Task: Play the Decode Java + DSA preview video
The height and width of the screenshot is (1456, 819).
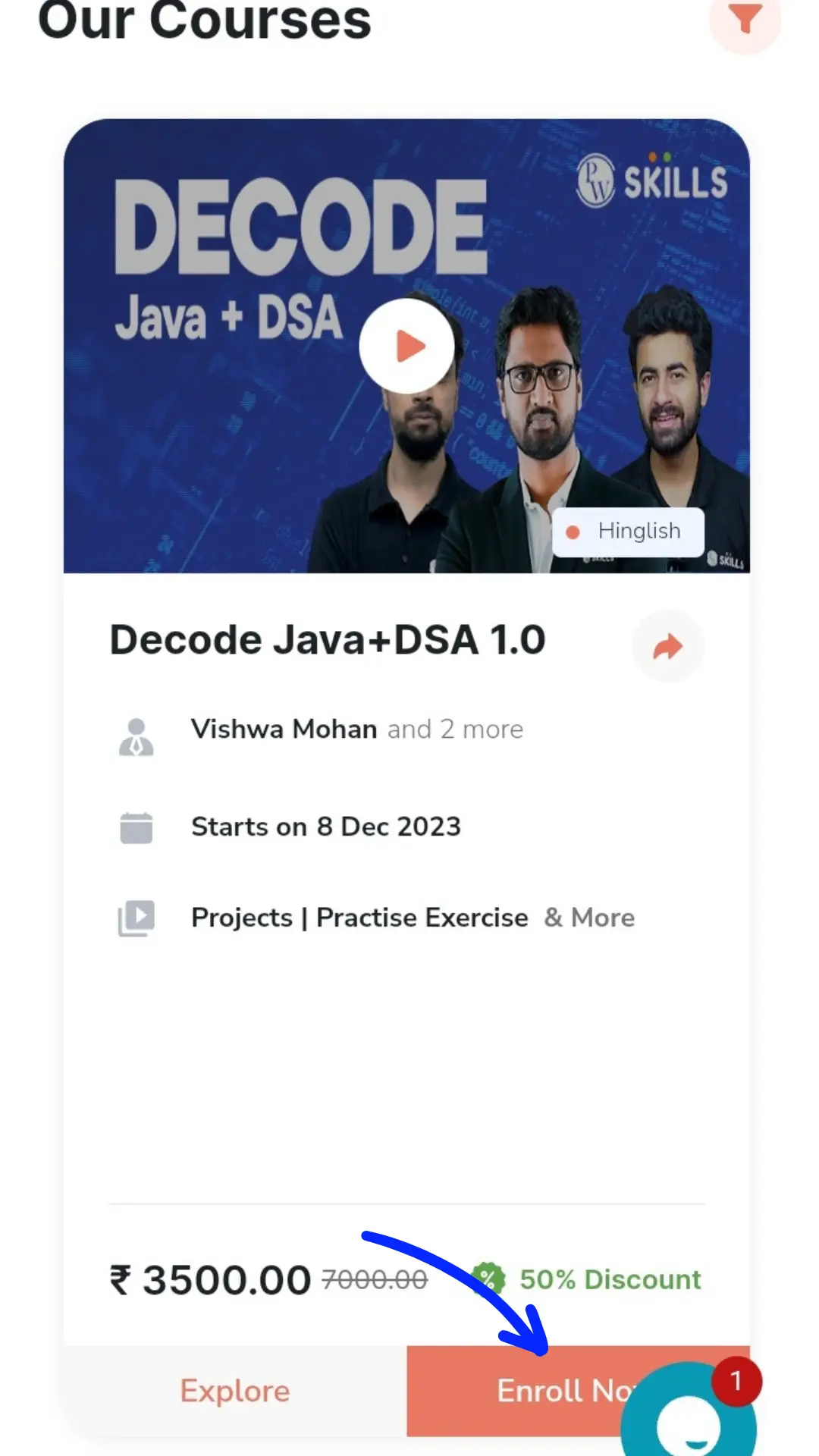Action: click(407, 347)
